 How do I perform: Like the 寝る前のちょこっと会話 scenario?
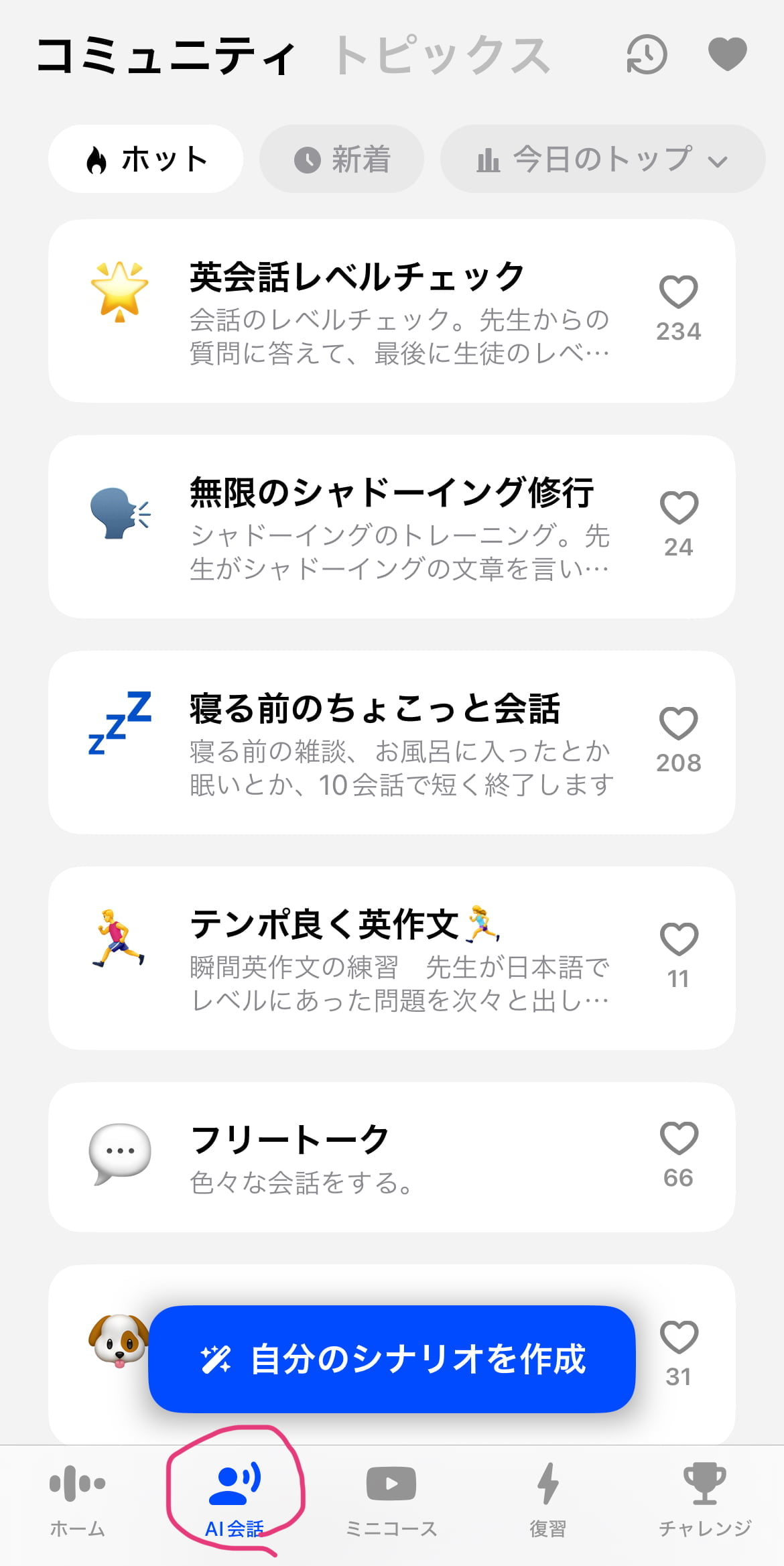point(678,724)
